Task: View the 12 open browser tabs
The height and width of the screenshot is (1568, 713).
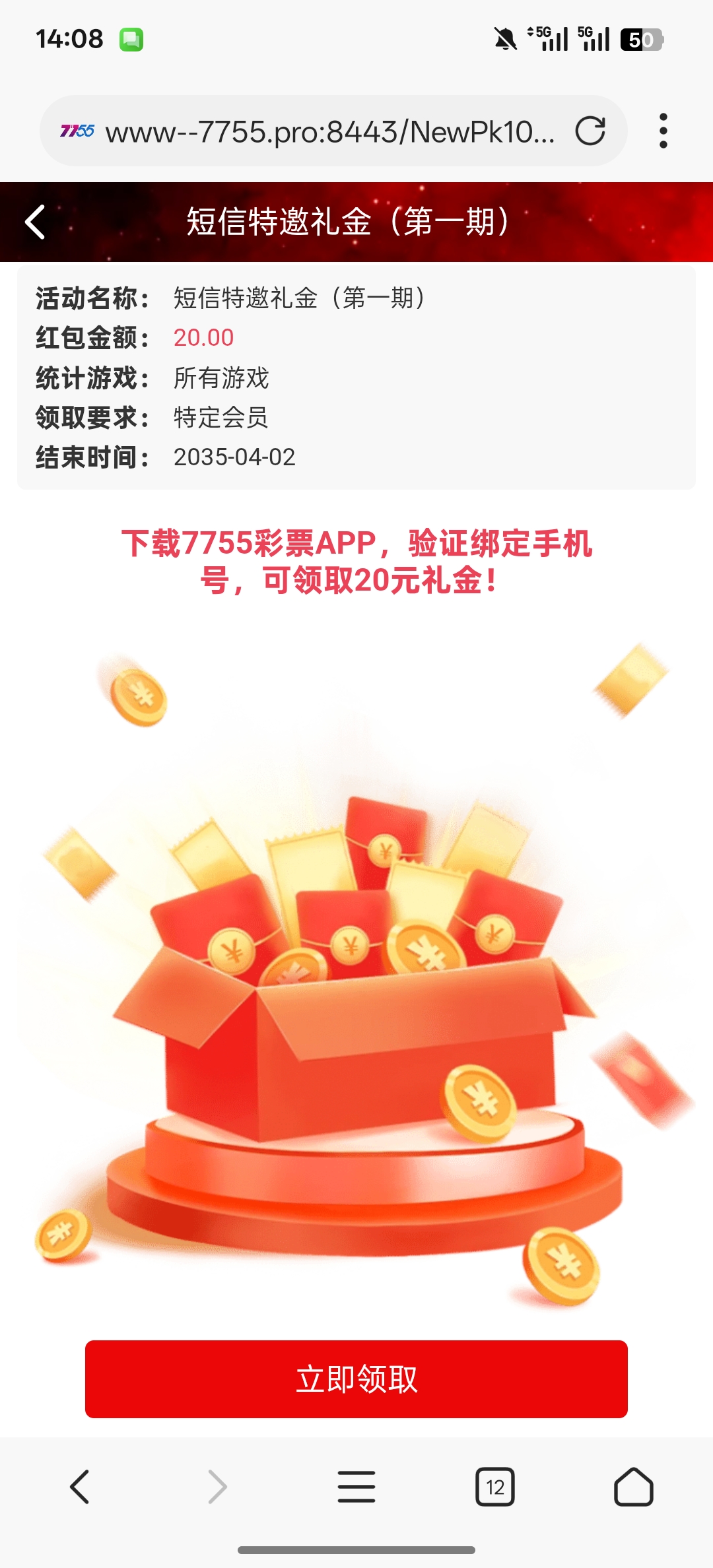Action: 495,1487
